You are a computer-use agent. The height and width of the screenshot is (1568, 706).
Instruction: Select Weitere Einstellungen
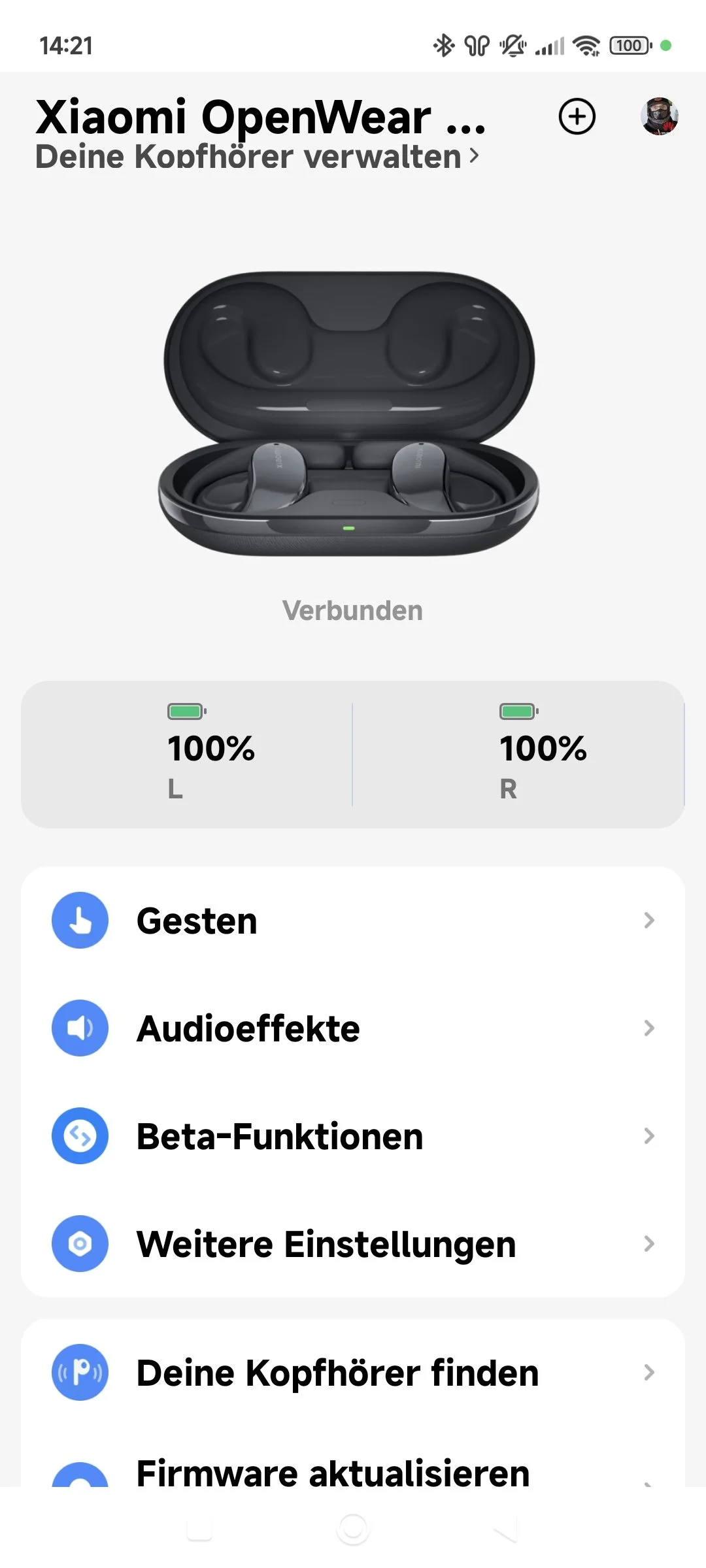pos(353,1244)
